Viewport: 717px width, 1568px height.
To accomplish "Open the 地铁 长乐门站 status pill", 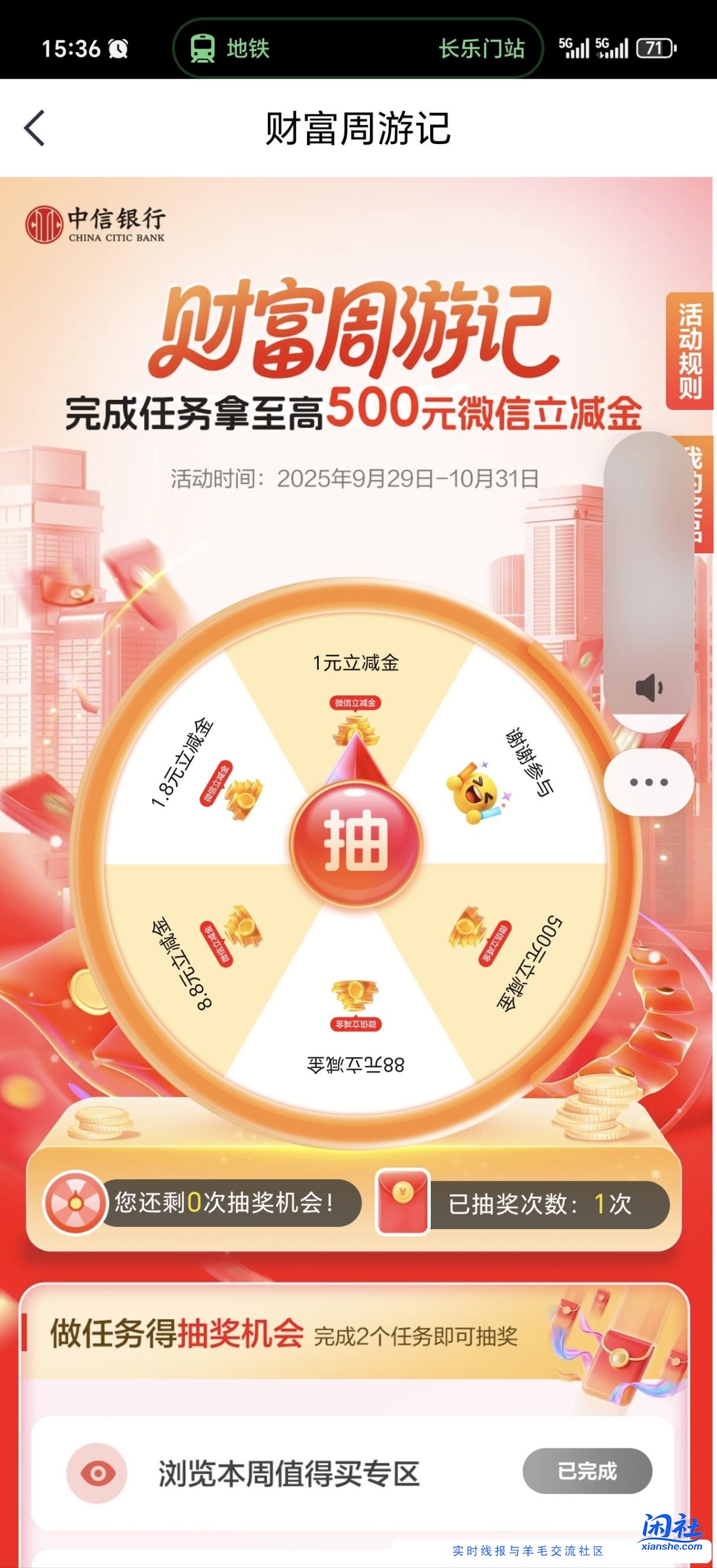I will [x=358, y=48].
